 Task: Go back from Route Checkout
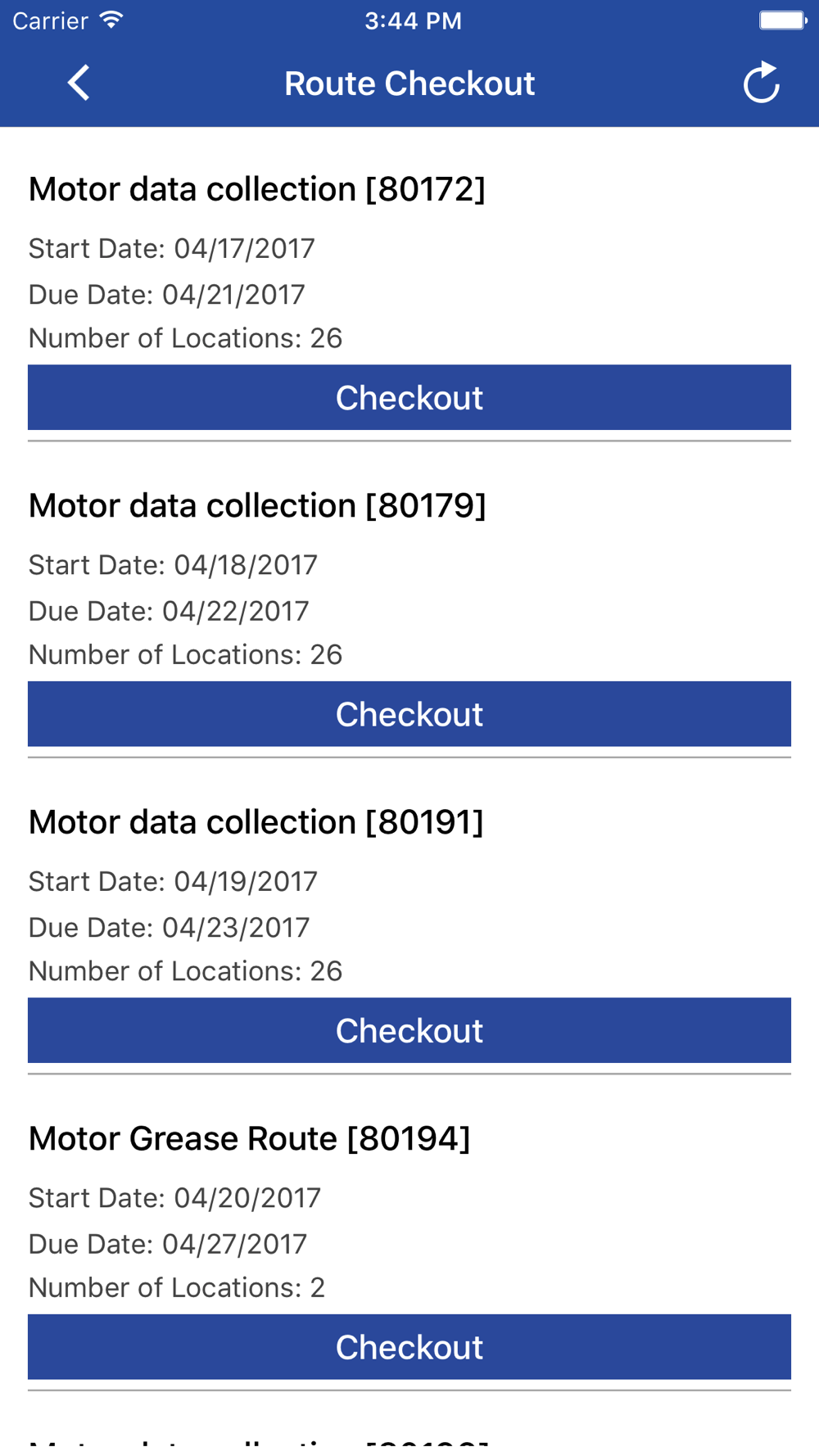coord(79,83)
